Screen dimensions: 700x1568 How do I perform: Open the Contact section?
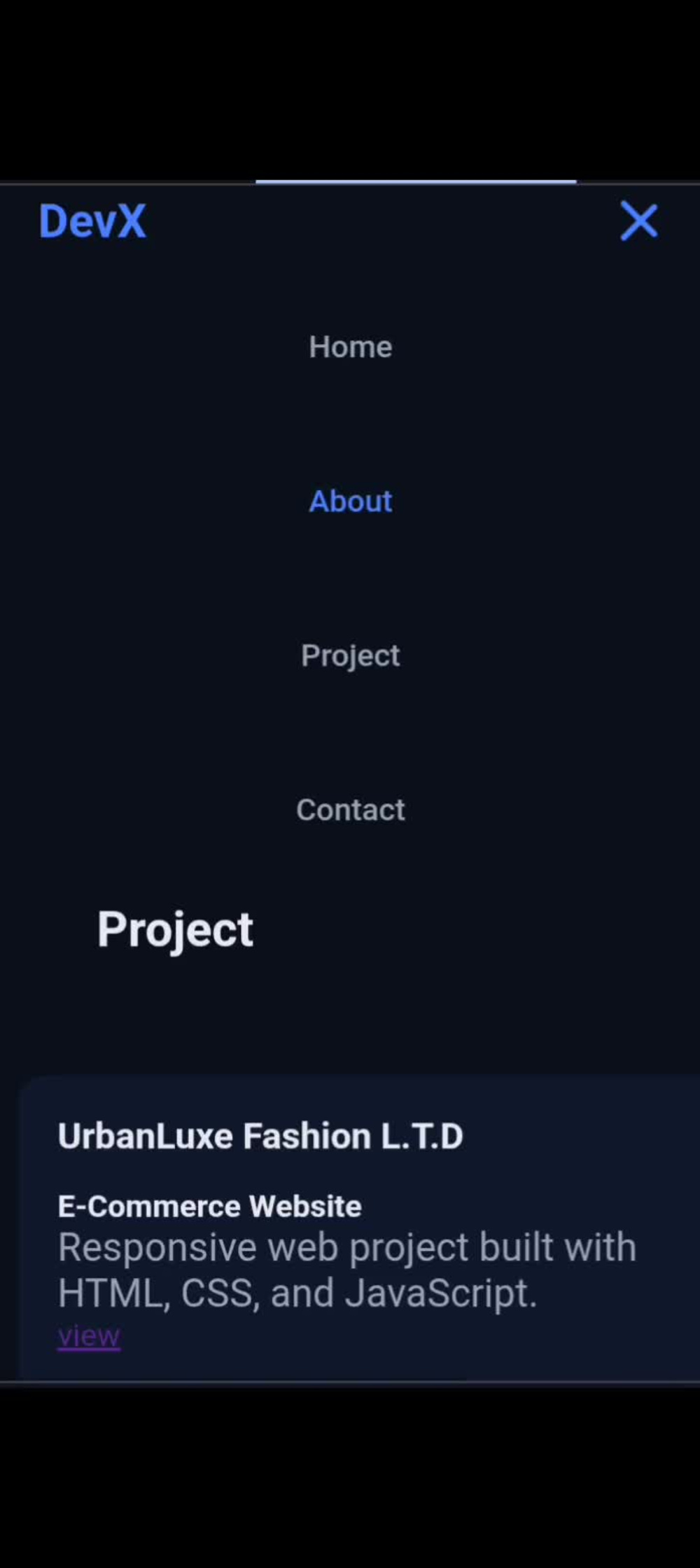tap(350, 810)
